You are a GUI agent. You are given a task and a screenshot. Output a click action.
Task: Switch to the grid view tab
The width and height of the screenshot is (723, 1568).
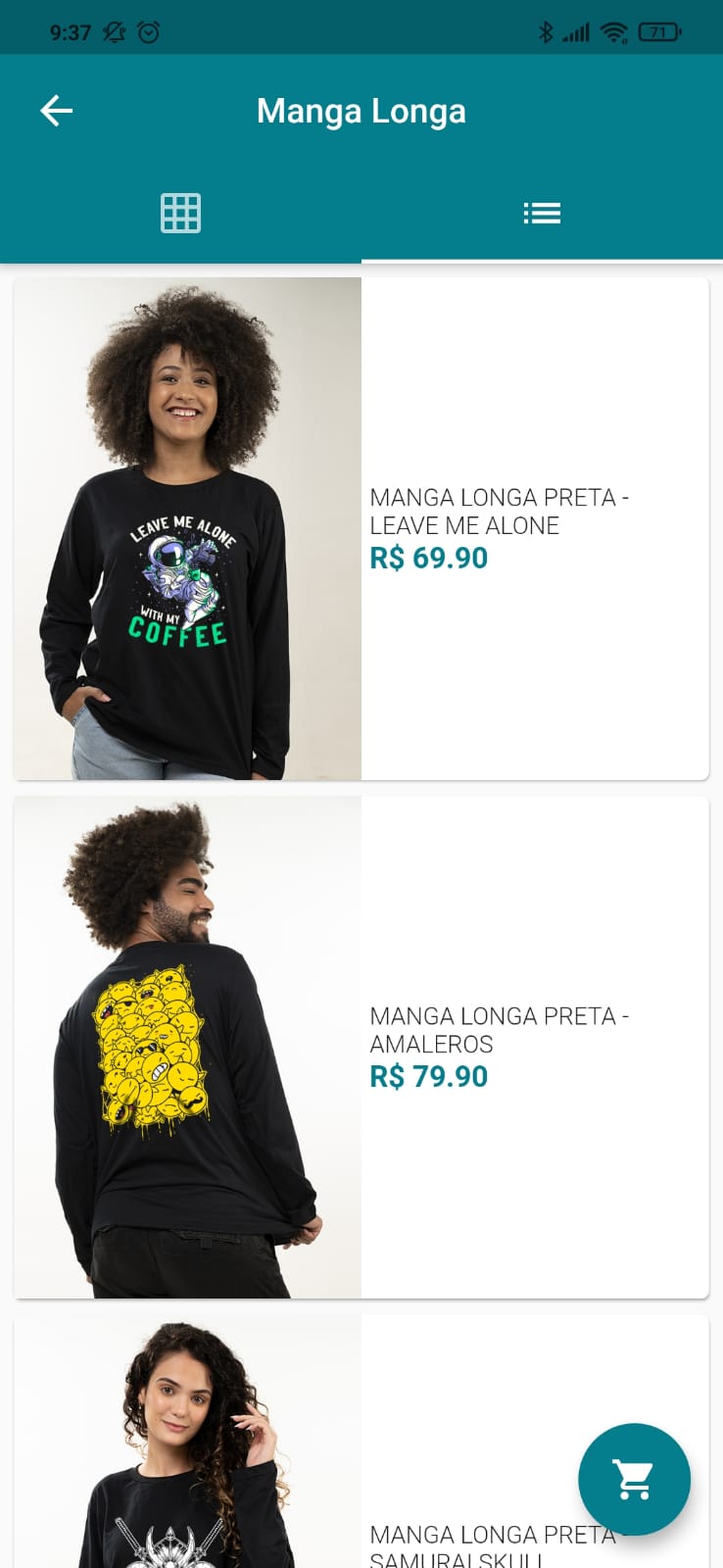[x=180, y=213]
